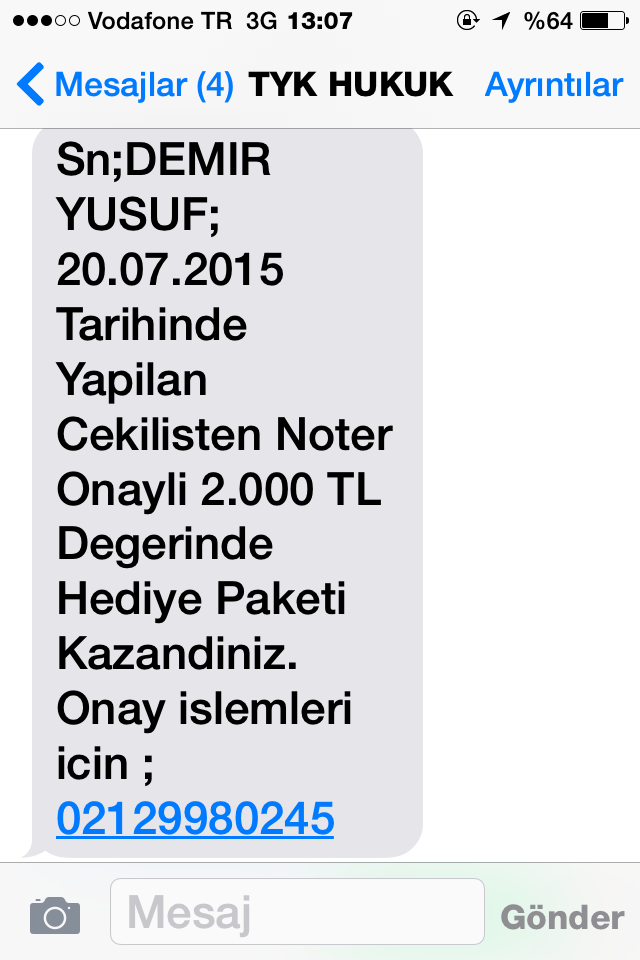The width and height of the screenshot is (640, 960).
Task: Open the camera attachment icon
Action: (x=55, y=914)
